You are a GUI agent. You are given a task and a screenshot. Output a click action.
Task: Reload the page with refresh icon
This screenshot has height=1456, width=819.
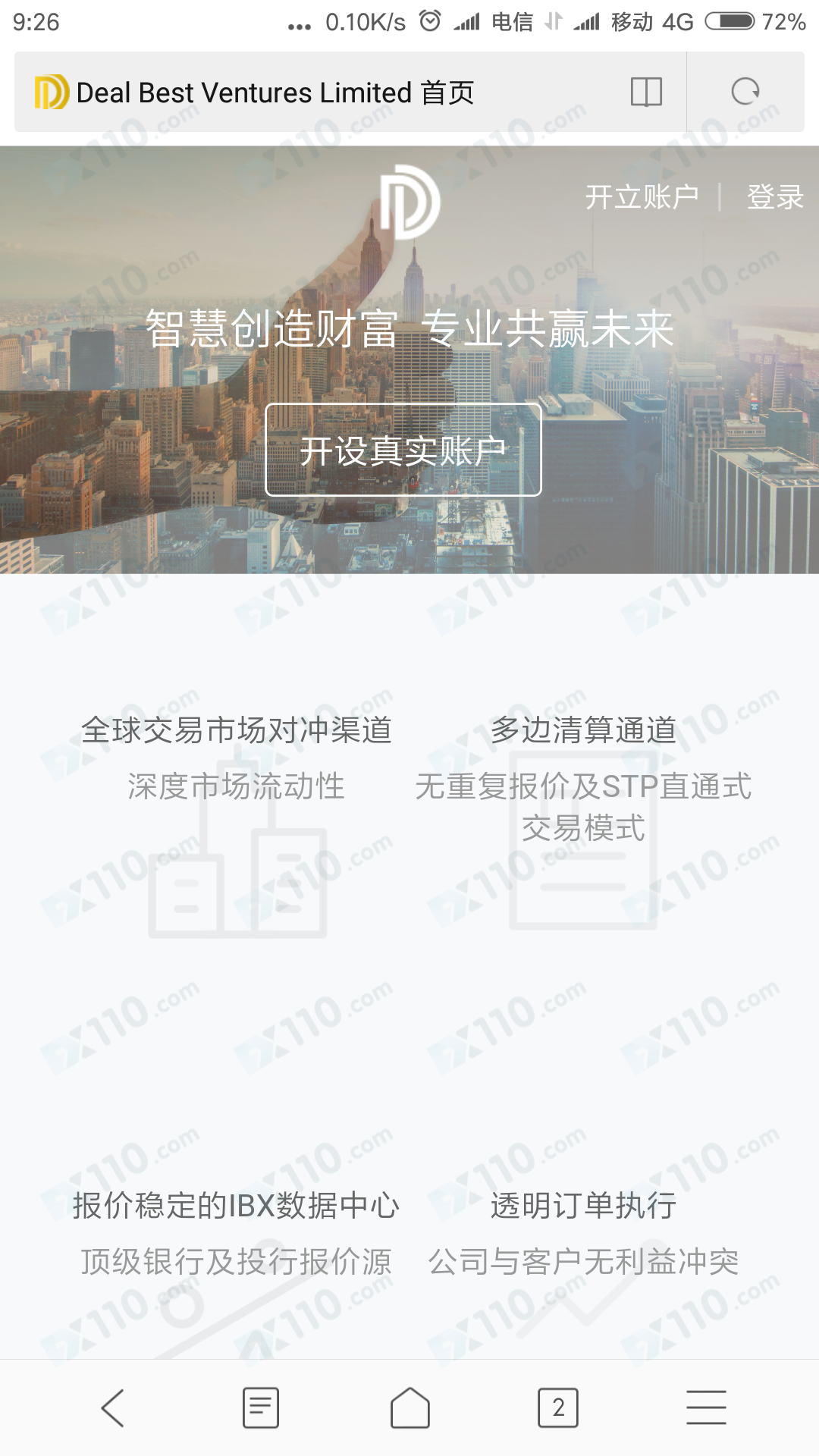(x=745, y=93)
